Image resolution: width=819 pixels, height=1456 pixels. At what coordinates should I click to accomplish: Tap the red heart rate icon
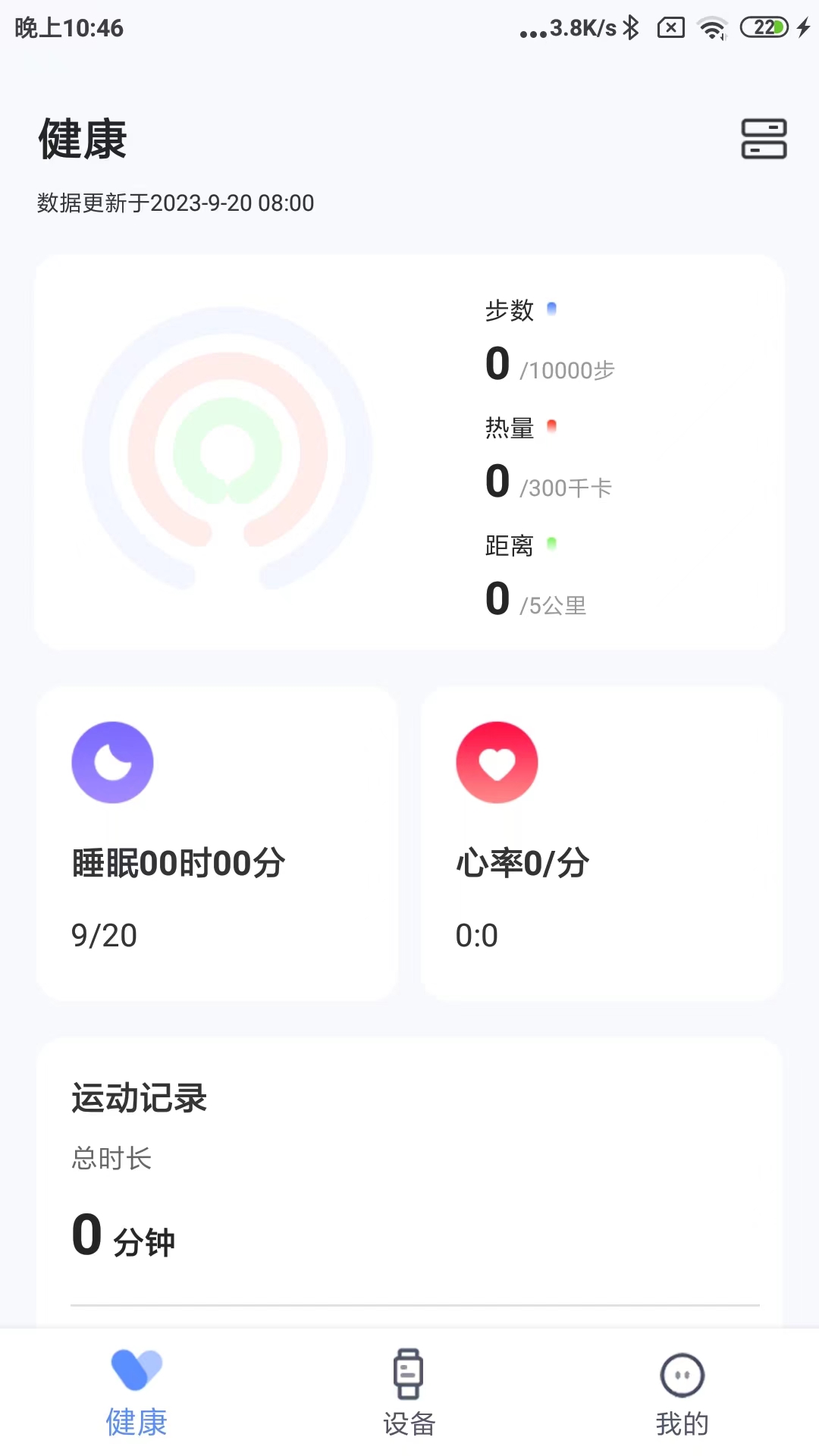click(497, 761)
